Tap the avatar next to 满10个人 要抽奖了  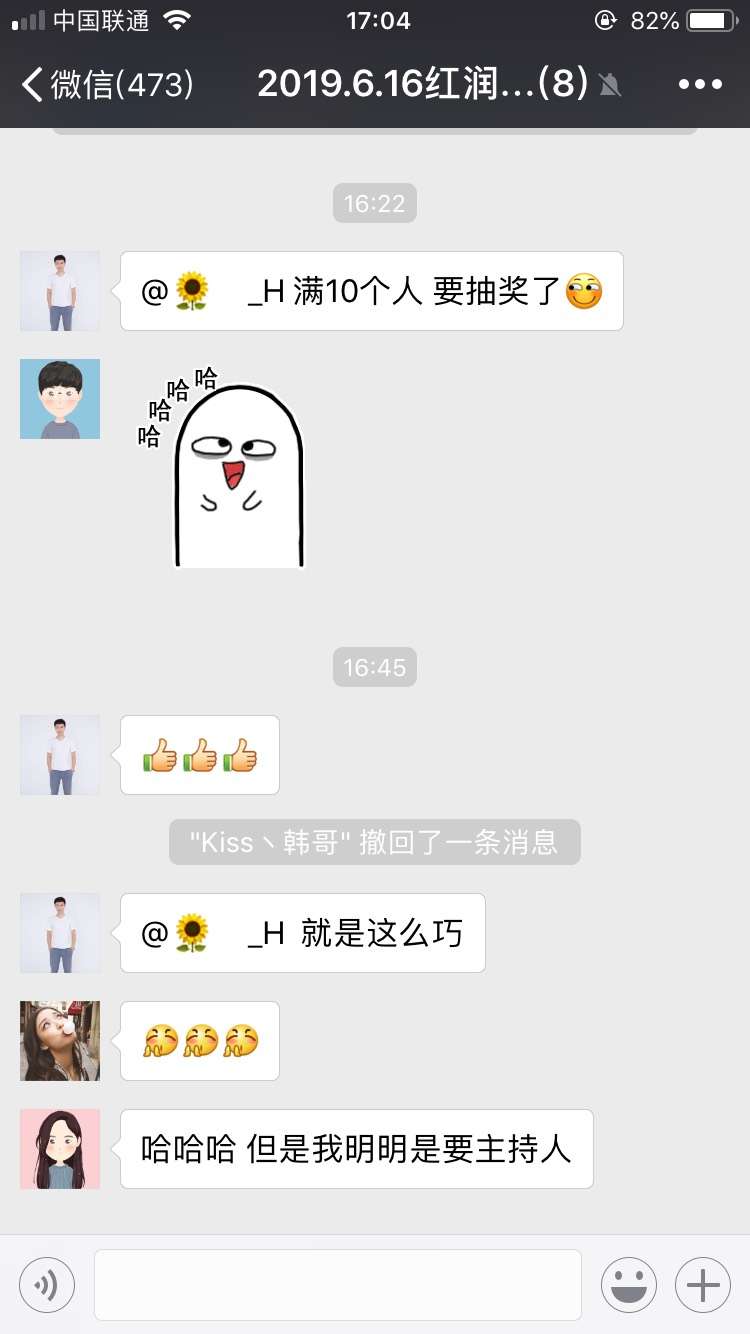click(x=60, y=291)
